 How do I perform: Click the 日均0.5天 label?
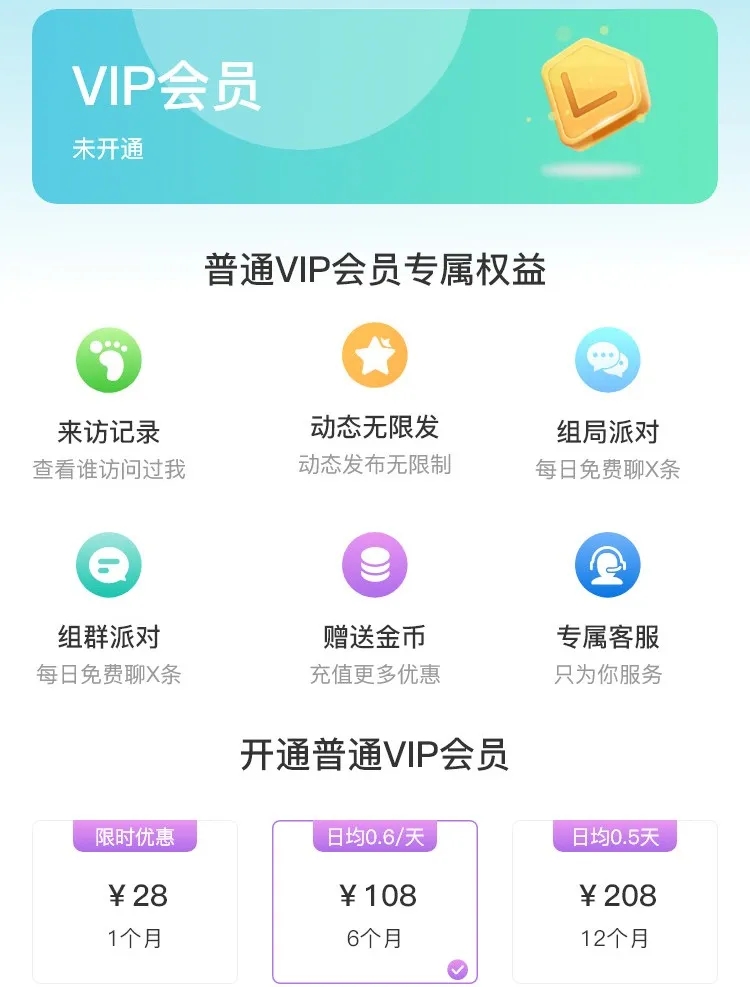coord(616,835)
